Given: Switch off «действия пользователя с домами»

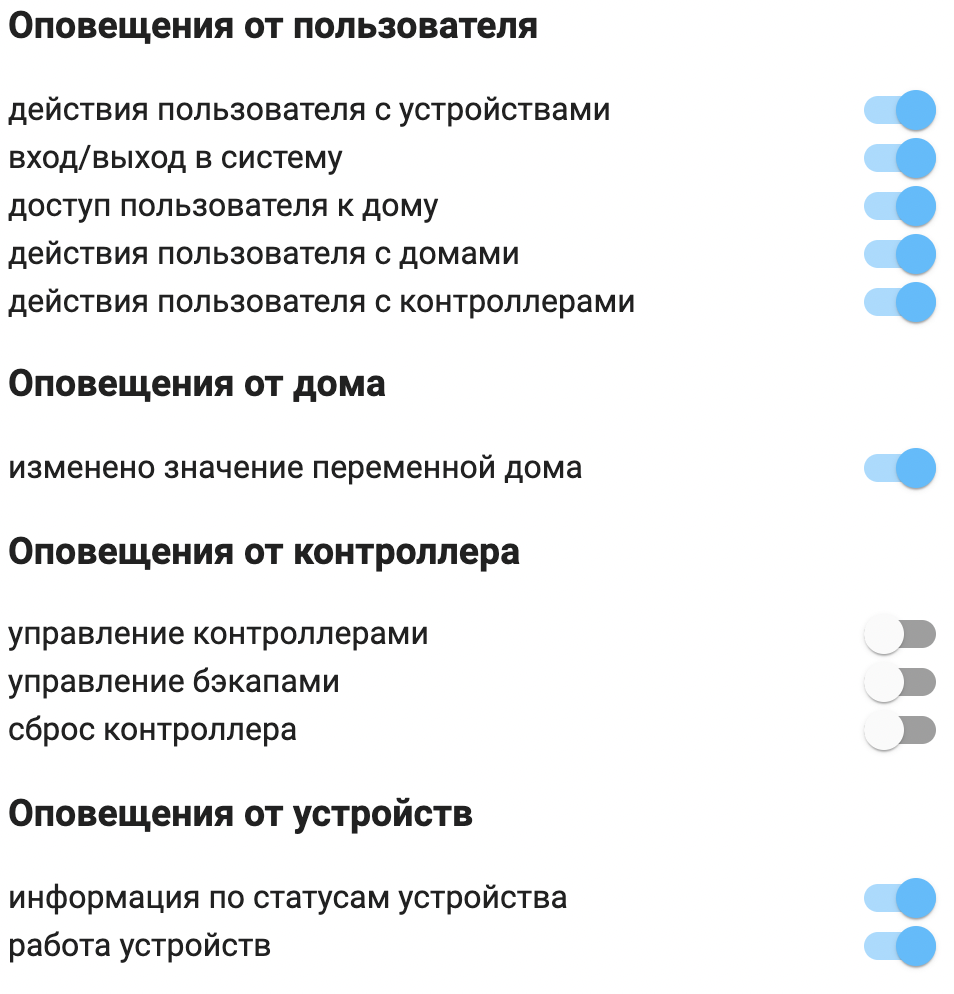Looking at the screenshot, I should pyautogui.click(x=899, y=254).
